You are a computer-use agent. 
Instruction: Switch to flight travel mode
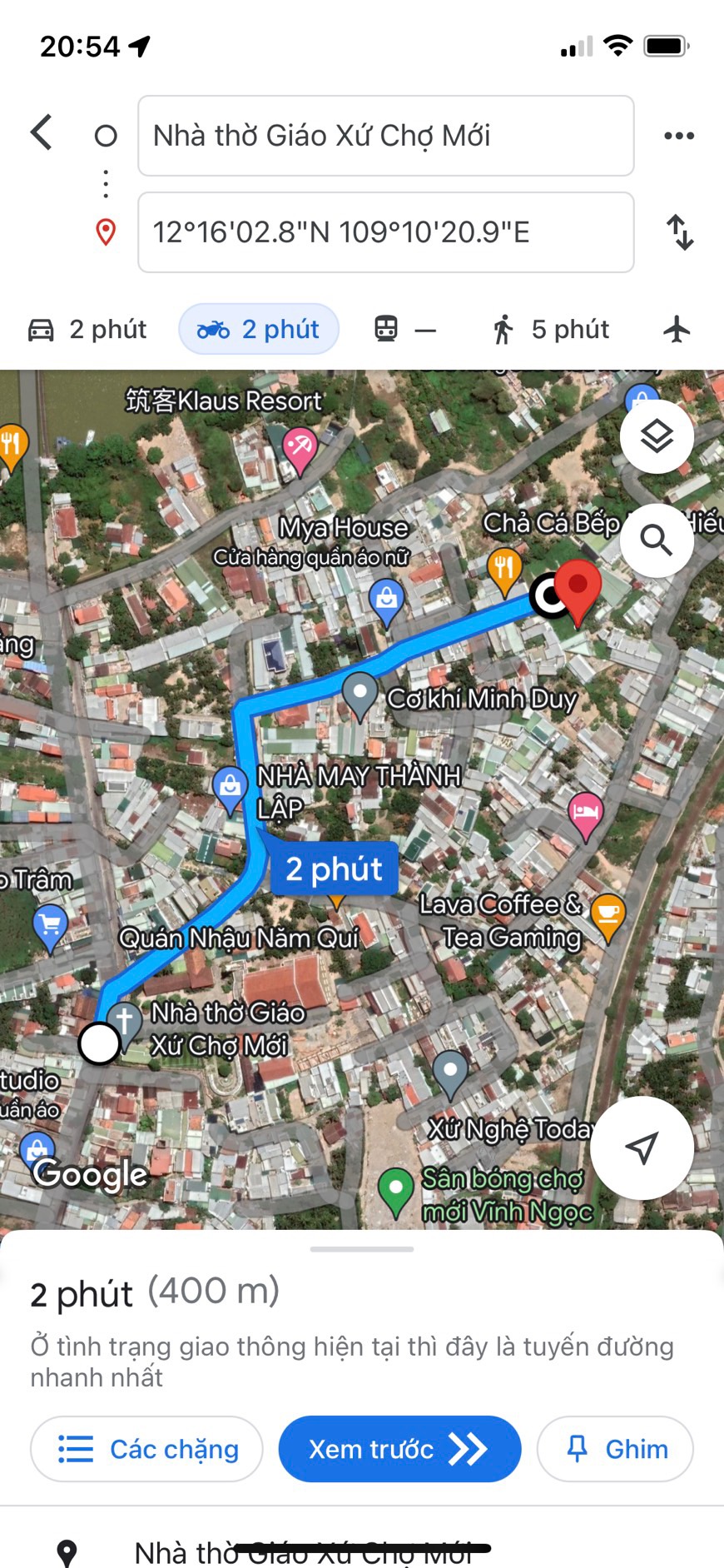click(x=677, y=330)
